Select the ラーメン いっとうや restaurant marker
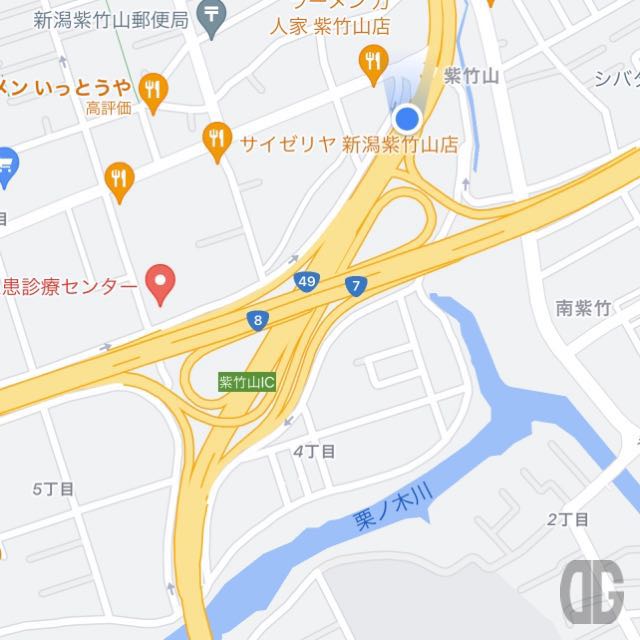640x640 pixels. (x=153, y=90)
